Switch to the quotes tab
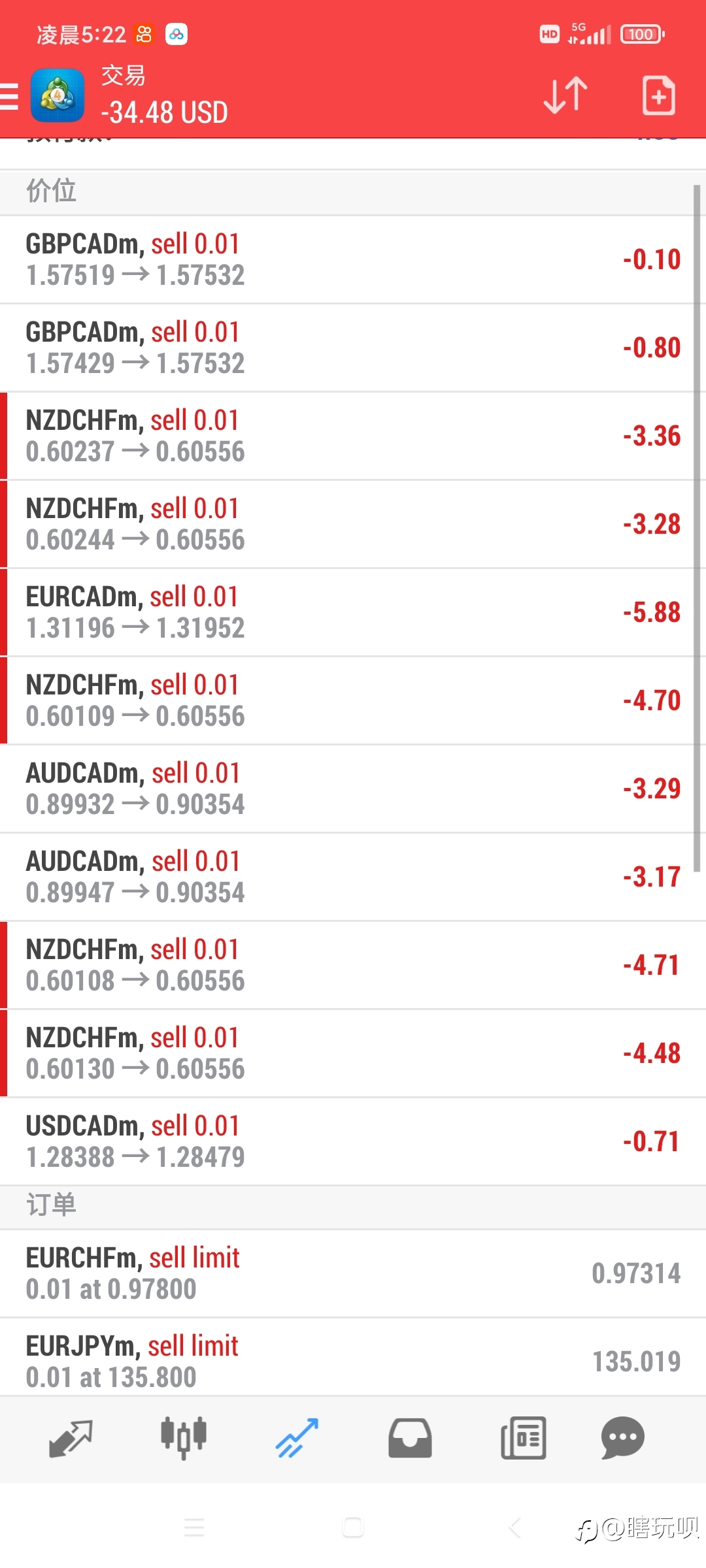 tap(71, 1439)
